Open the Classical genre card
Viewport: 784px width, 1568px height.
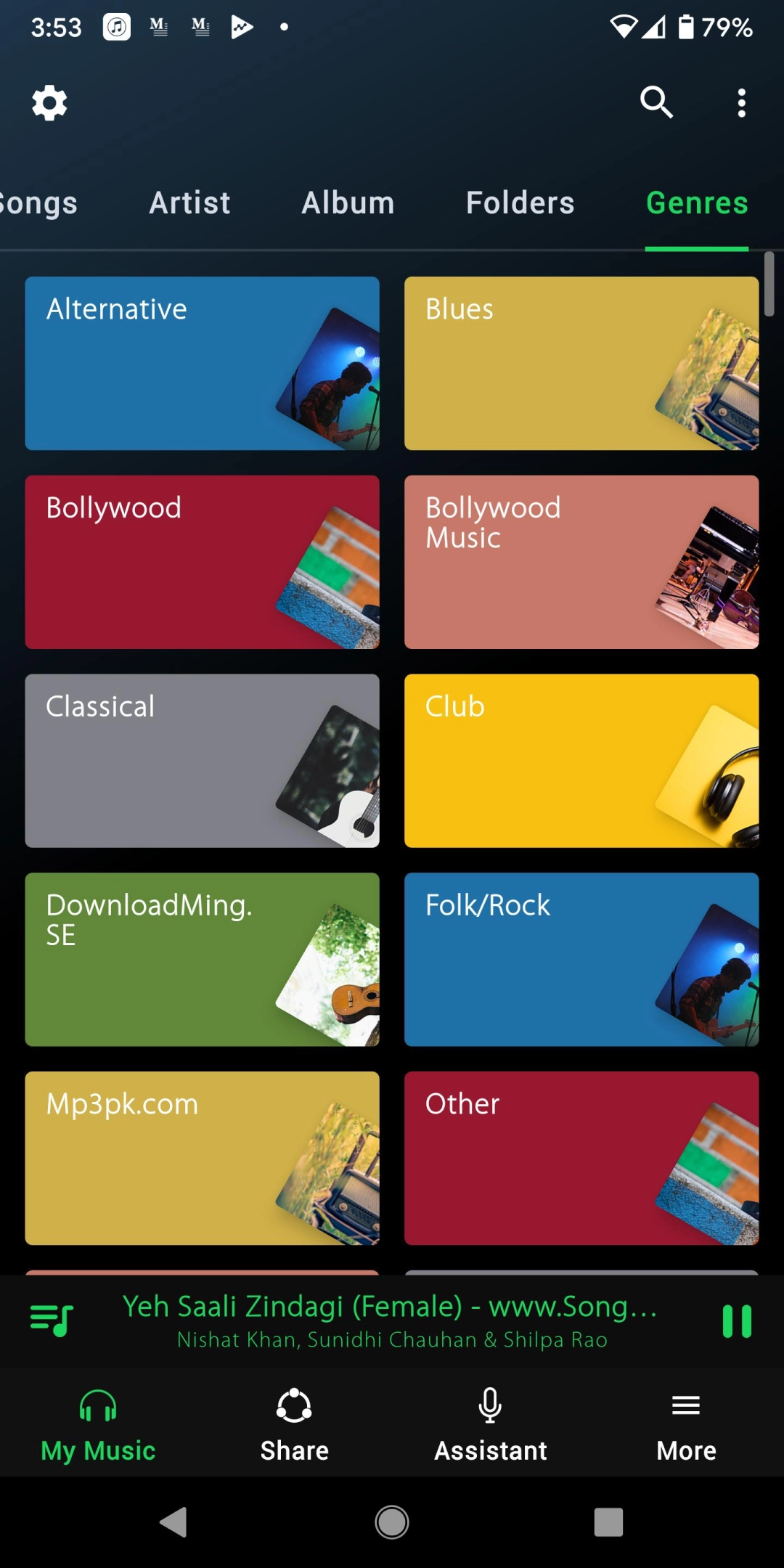(202, 760)
